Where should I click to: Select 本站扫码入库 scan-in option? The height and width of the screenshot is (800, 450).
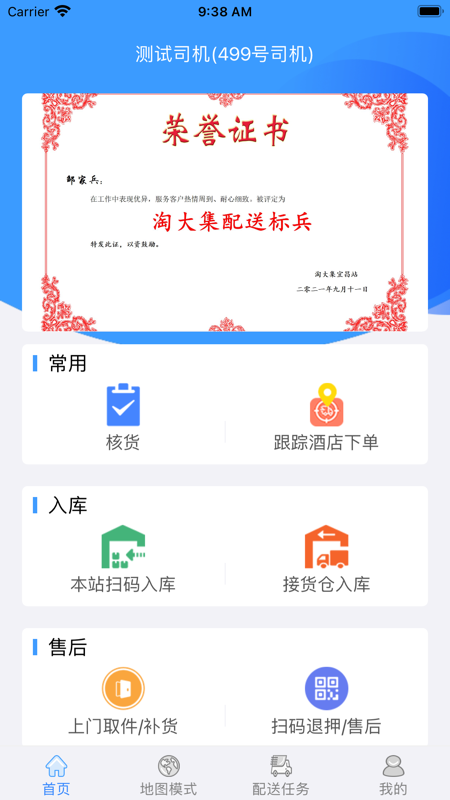pyautogui.click(x=123, y=559)
